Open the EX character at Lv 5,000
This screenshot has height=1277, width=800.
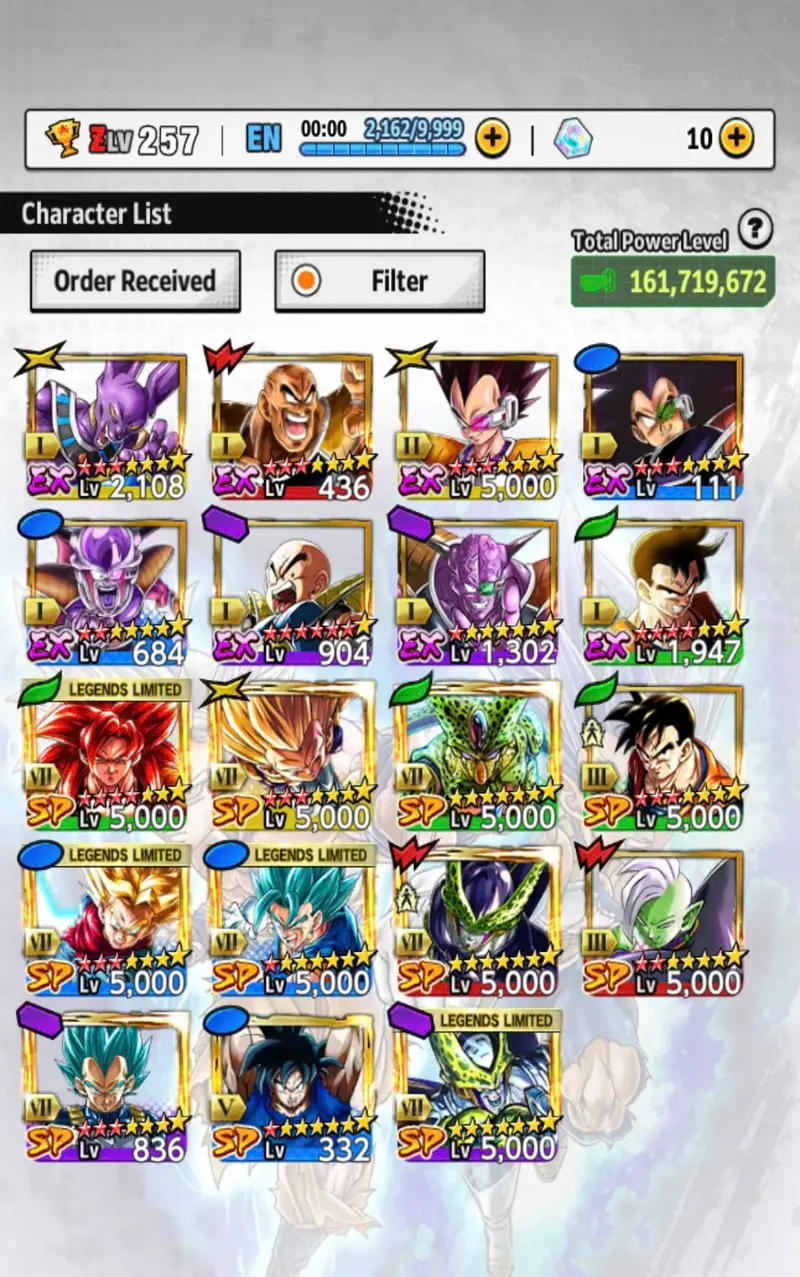(477, 422)
